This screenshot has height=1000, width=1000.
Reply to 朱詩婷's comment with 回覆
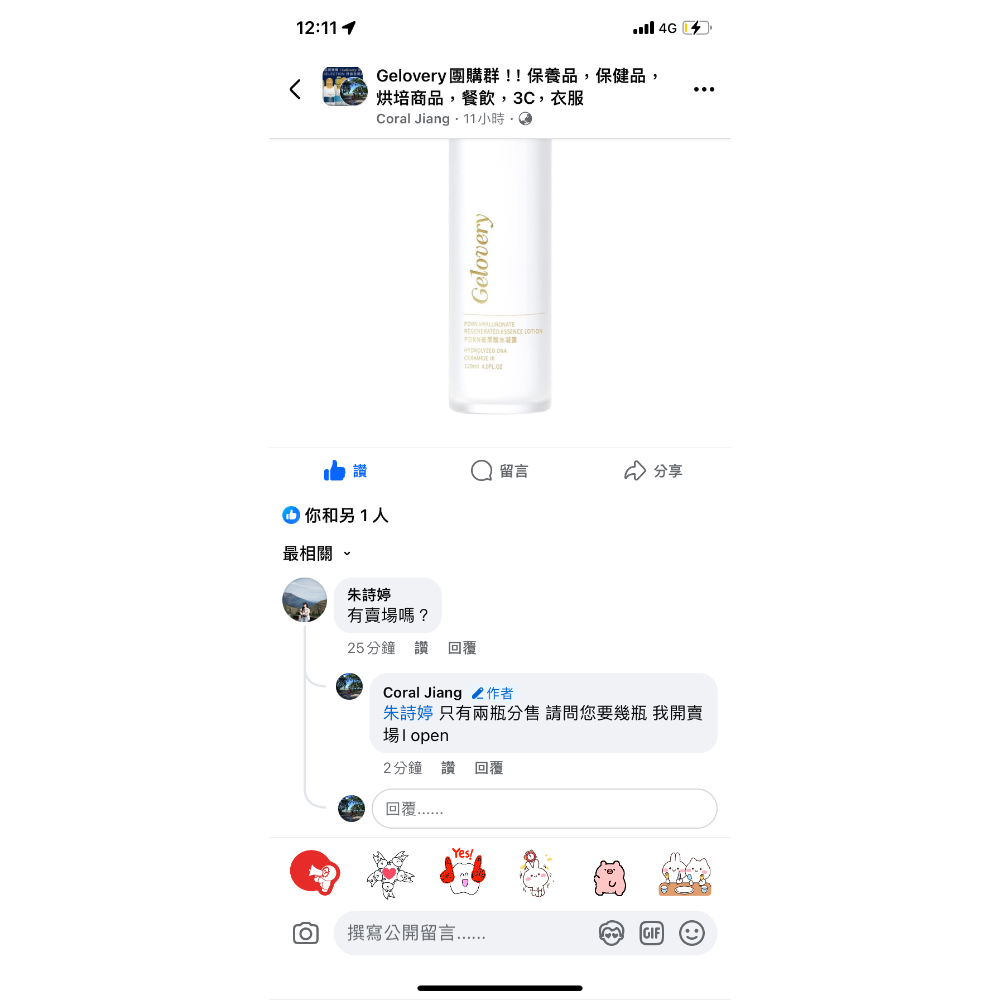[462, 648]
